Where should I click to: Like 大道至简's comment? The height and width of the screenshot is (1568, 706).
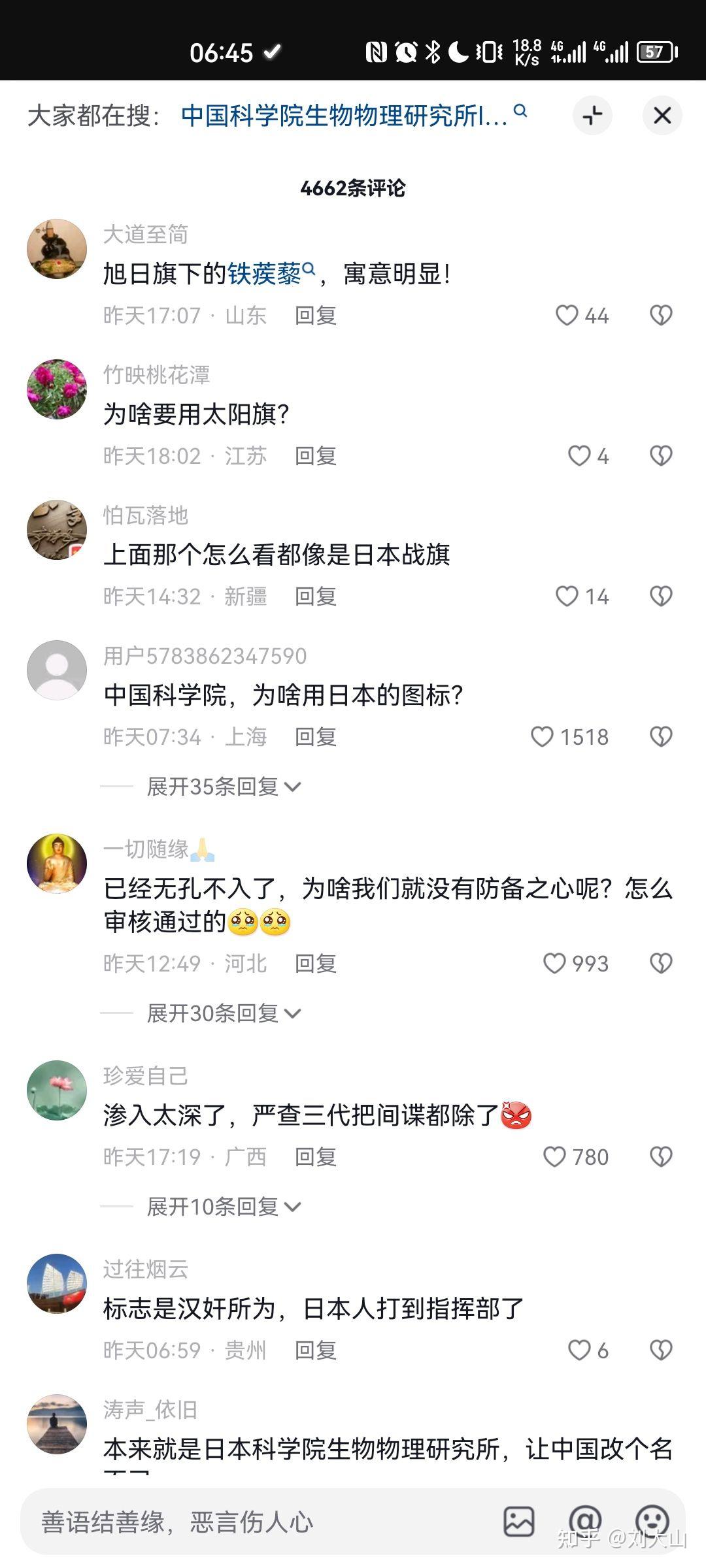click(x=567, y=316)
